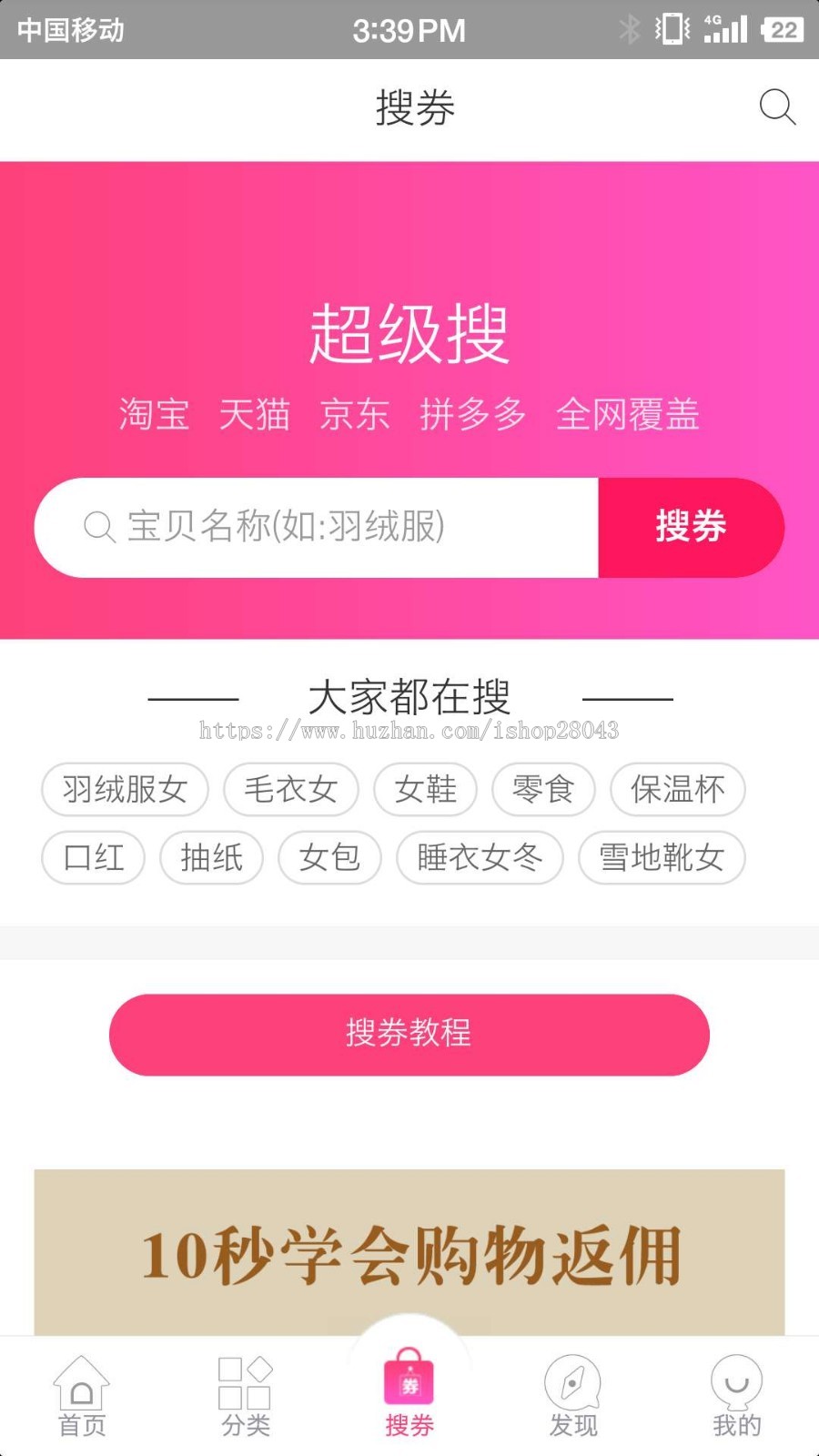Tap the 女包 hot search chip
Screen dimensions: 819x1456
point(329,857)
